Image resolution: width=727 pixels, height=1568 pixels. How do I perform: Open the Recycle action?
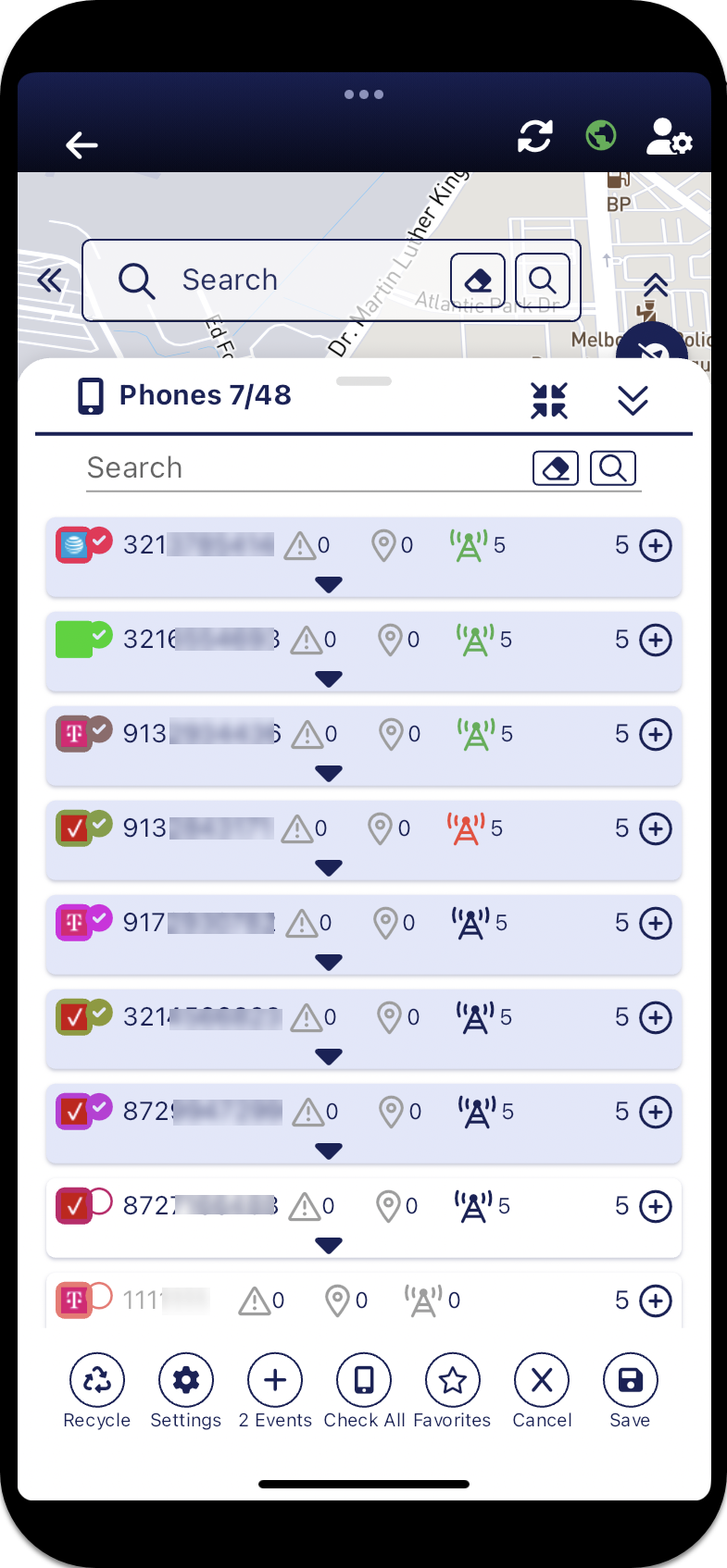[x=97, y=1381]
